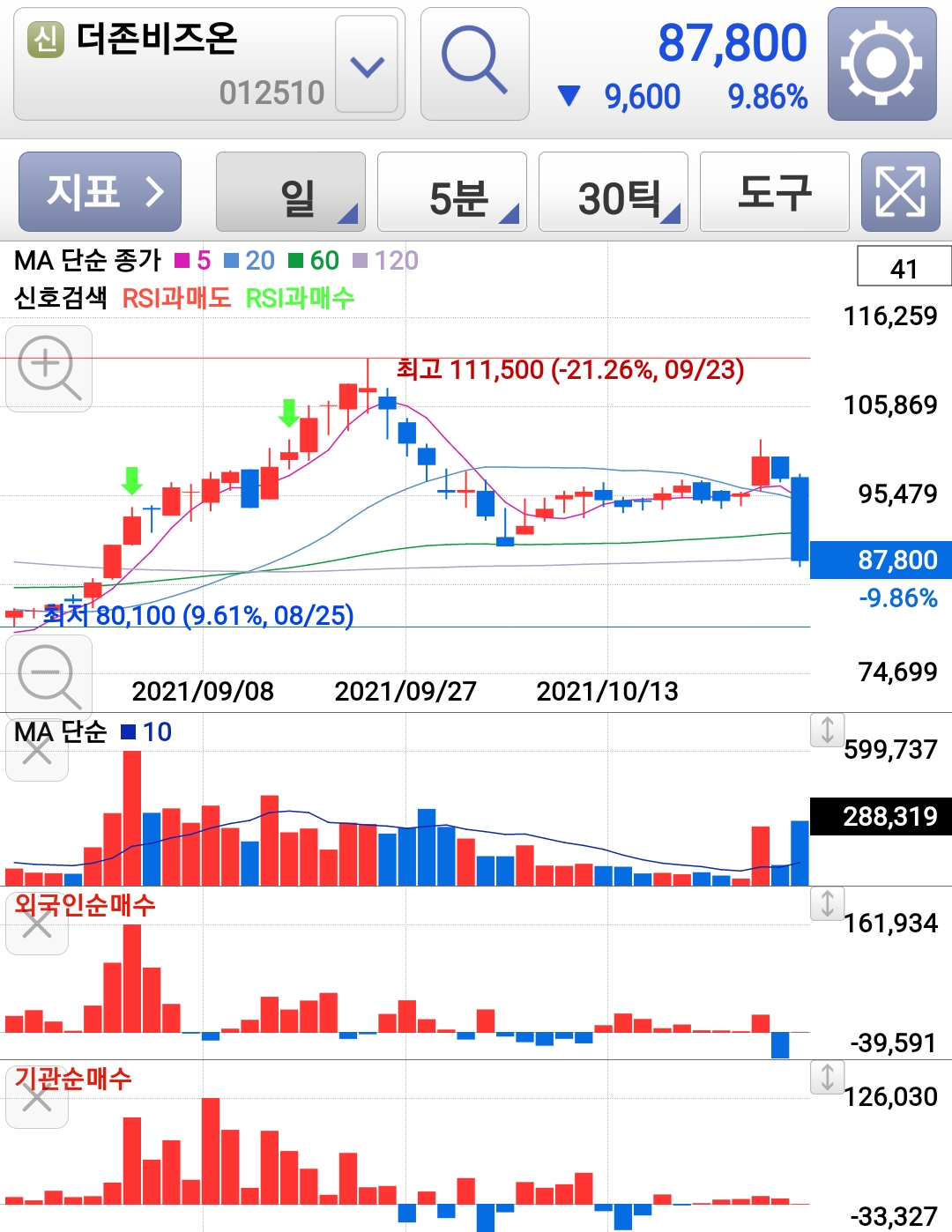
Task: Search for another stock
Action: click(x=474, y=63)
